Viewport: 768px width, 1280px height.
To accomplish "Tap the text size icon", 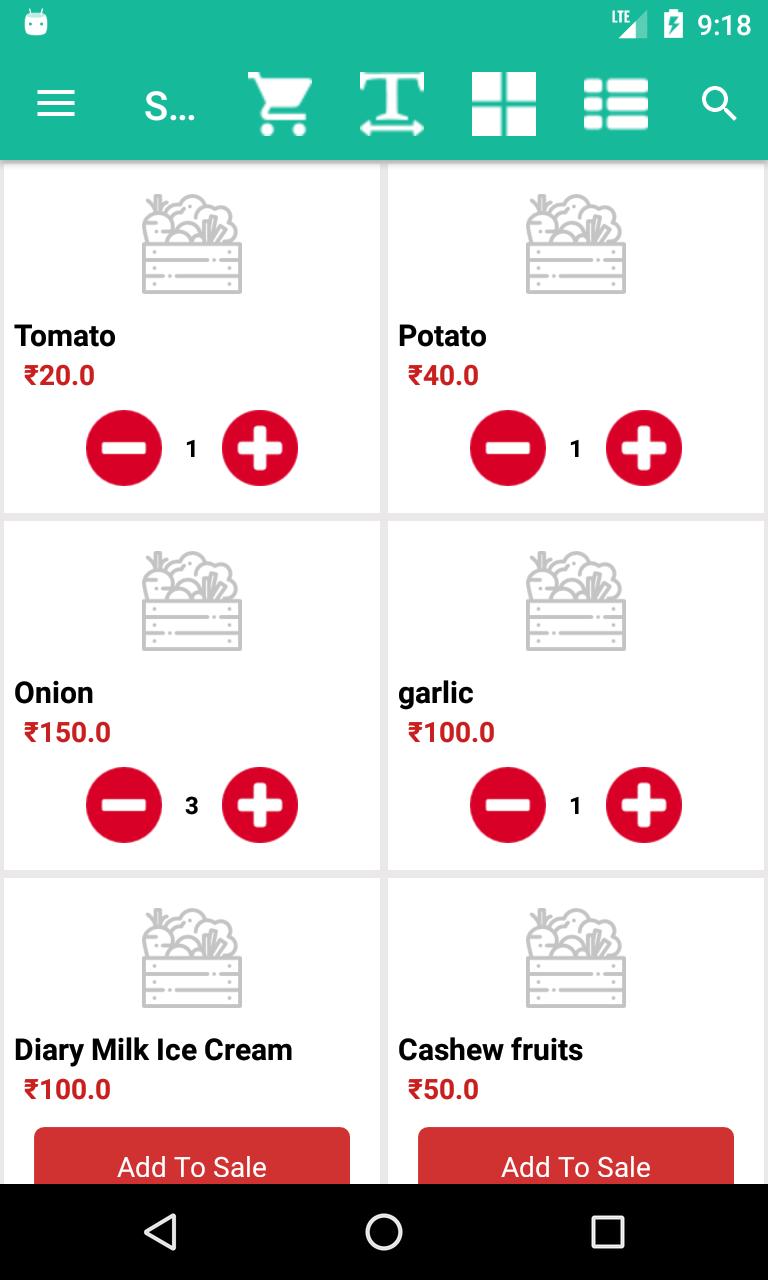I will point(392,104).
